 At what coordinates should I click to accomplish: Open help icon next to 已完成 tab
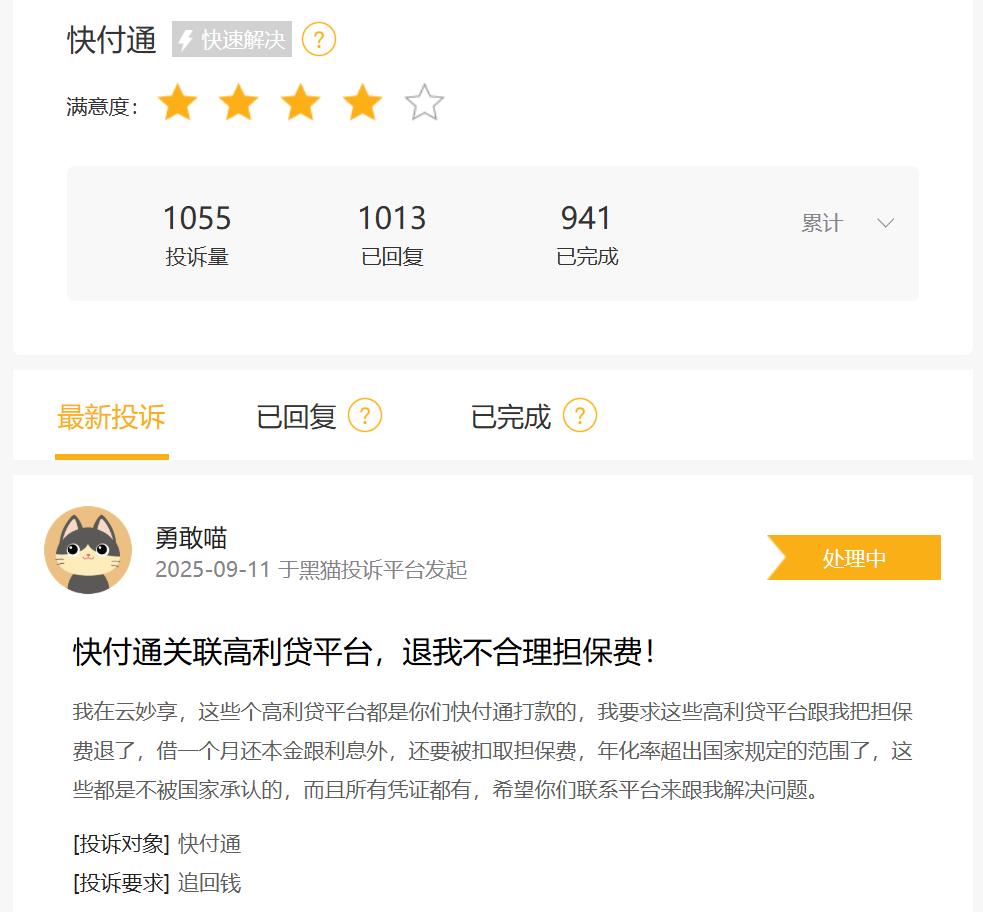[x=580, y=415]
